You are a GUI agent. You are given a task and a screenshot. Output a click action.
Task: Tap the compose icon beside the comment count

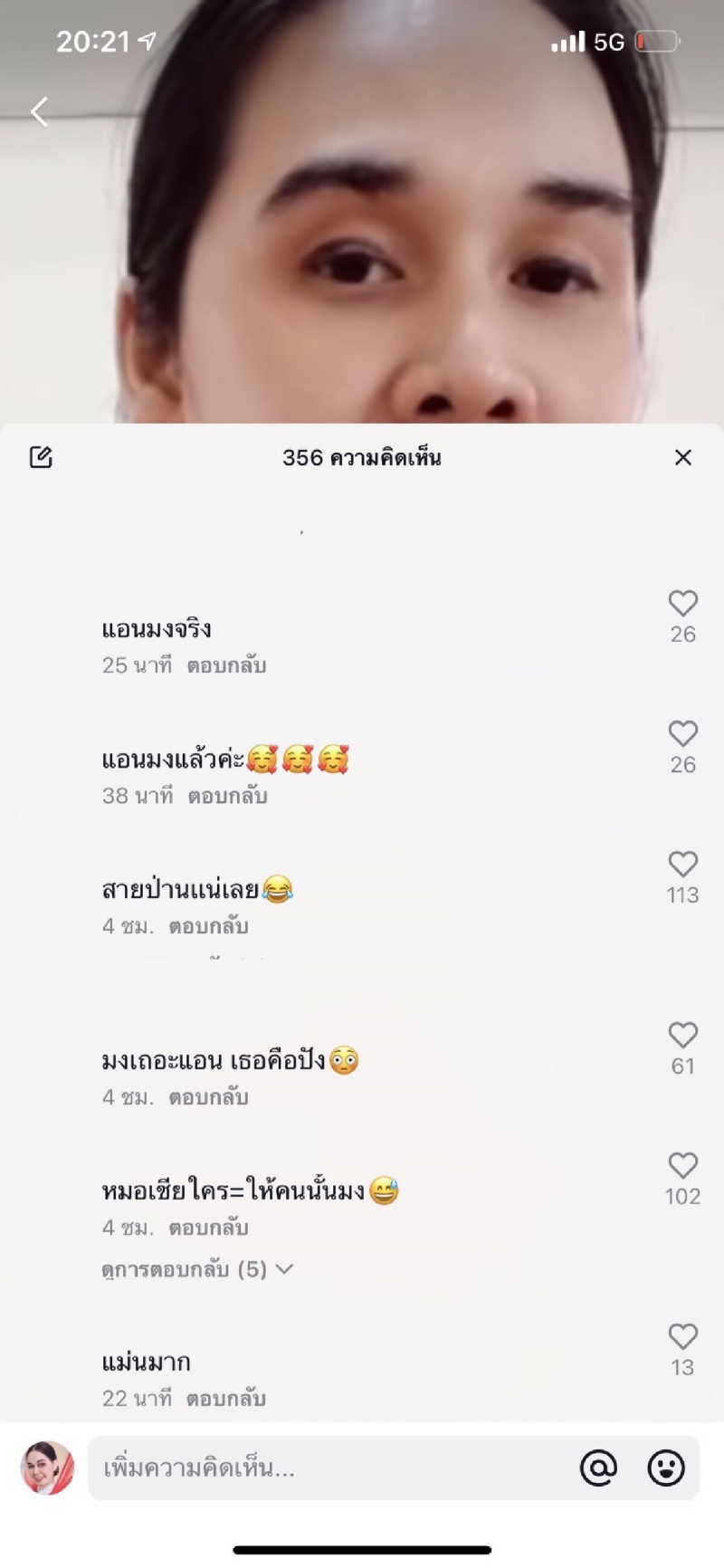coord(41,457)
